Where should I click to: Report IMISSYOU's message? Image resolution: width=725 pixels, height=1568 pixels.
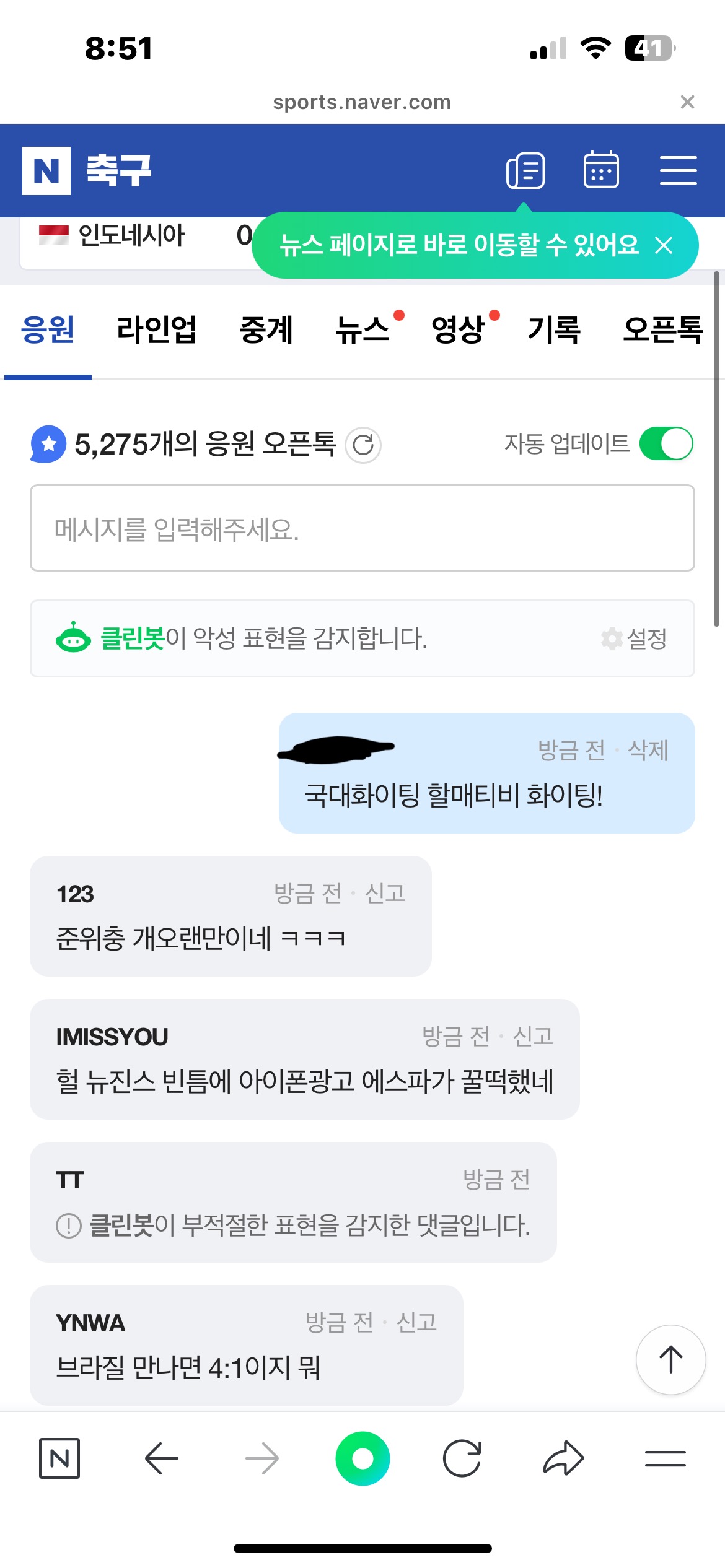click(x=533, y=1036)
